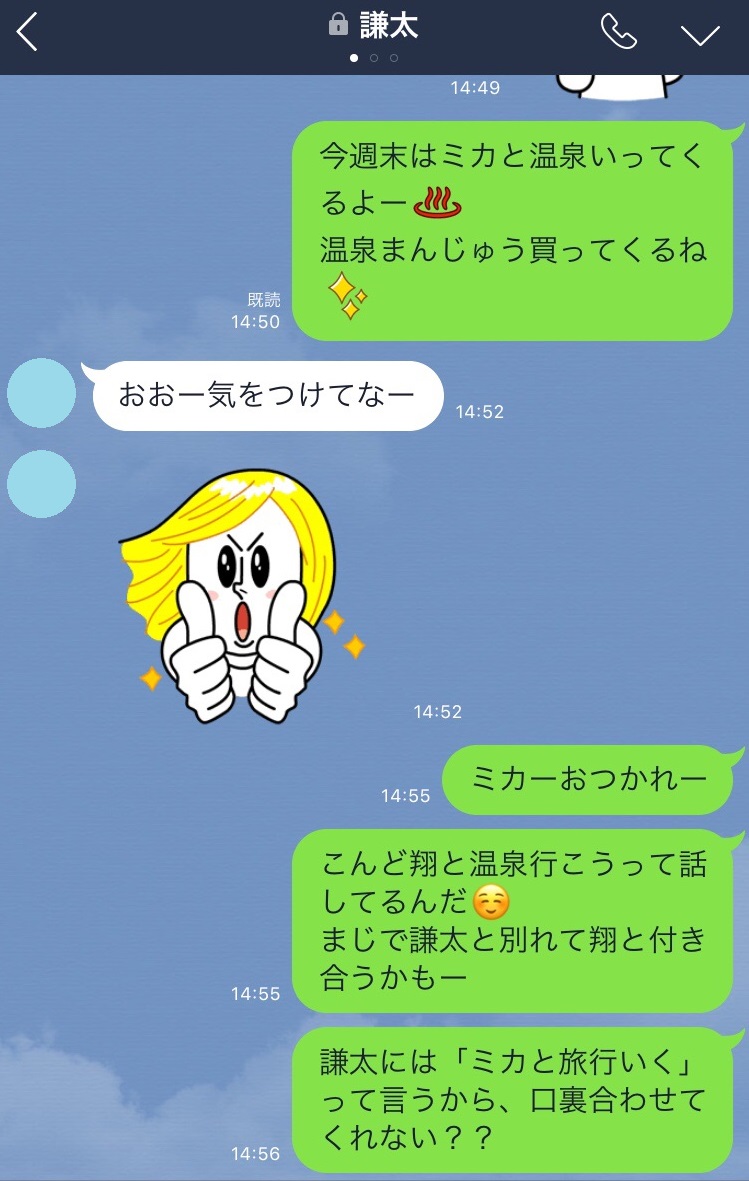Tap the lock icon beside the name 謙太
Image resolution: width=749 pixels, height=1181 pixels.
[339, 25]
